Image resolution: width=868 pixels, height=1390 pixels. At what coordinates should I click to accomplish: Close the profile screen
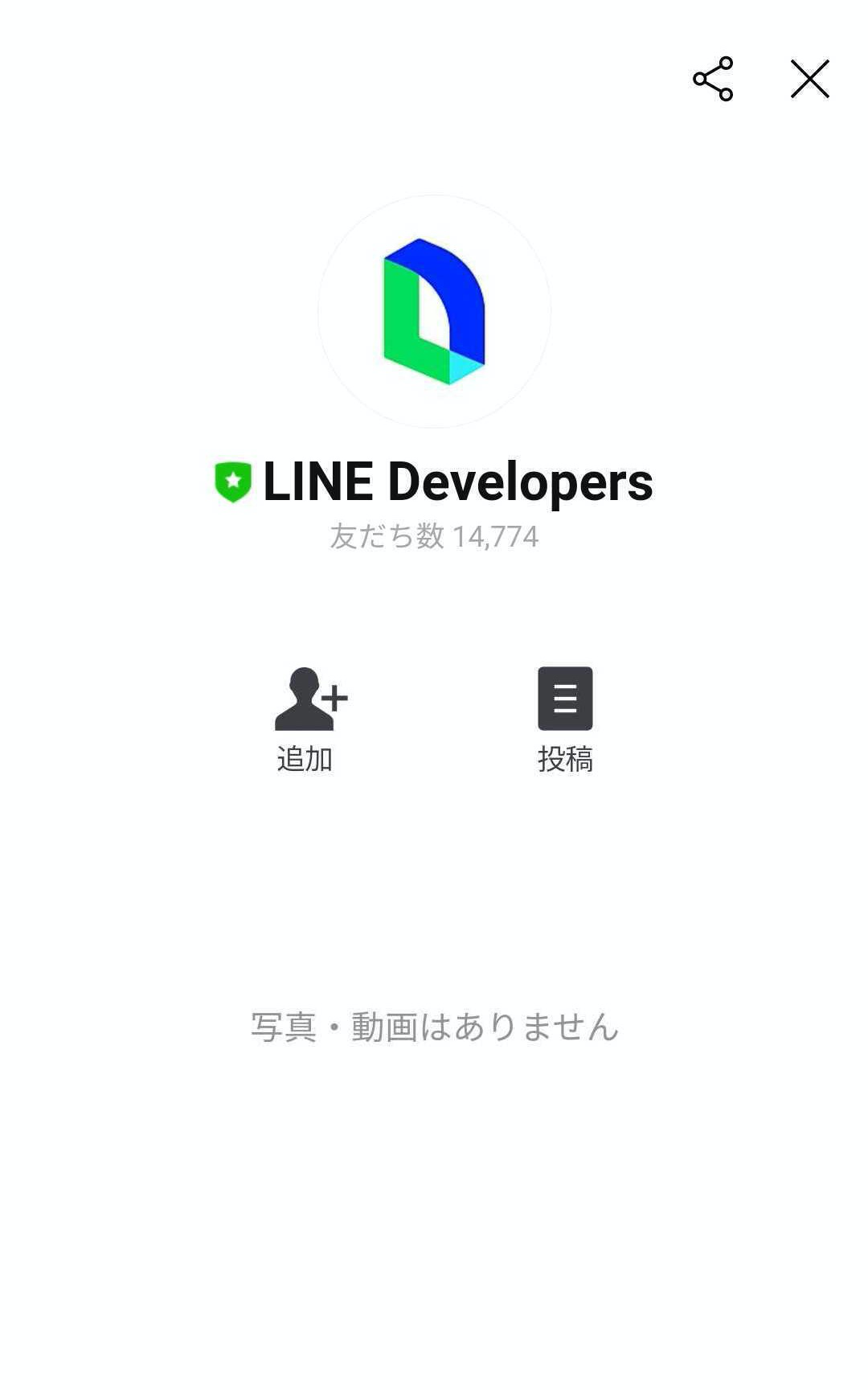click(x=809, y=79)
